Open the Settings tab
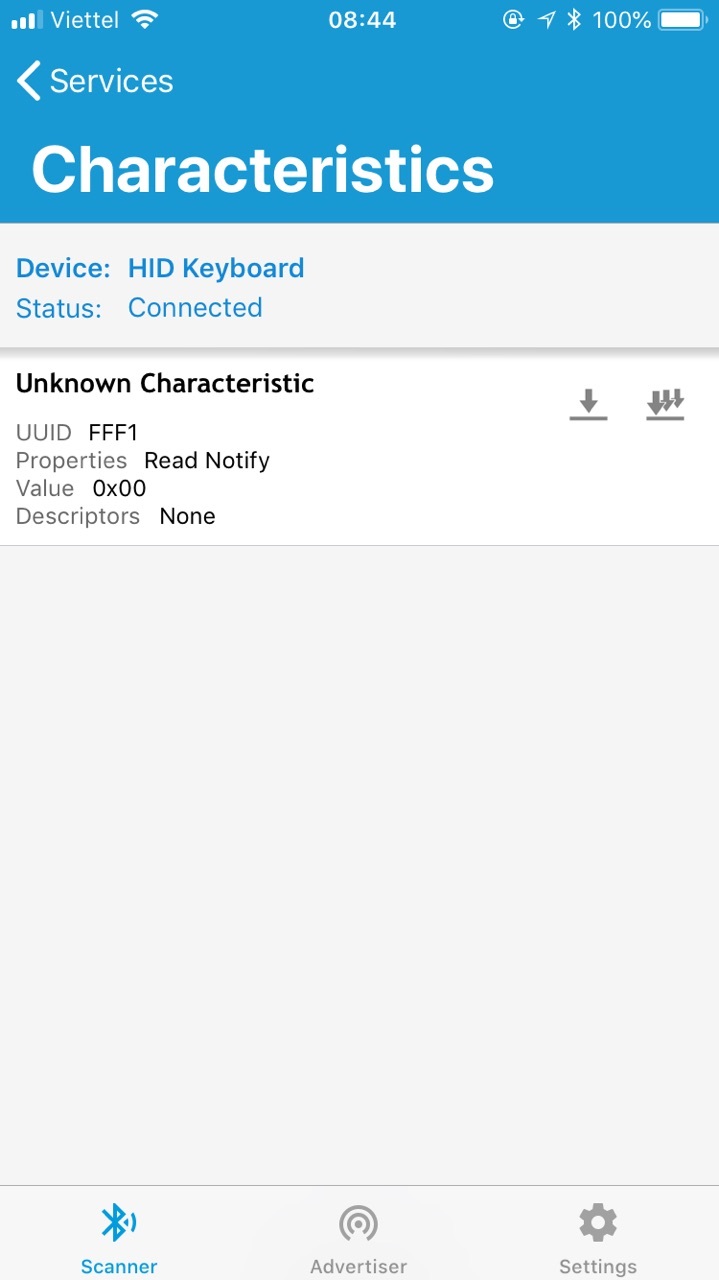This screenshot has height=1280, width=719. (x=597, y=1238)
